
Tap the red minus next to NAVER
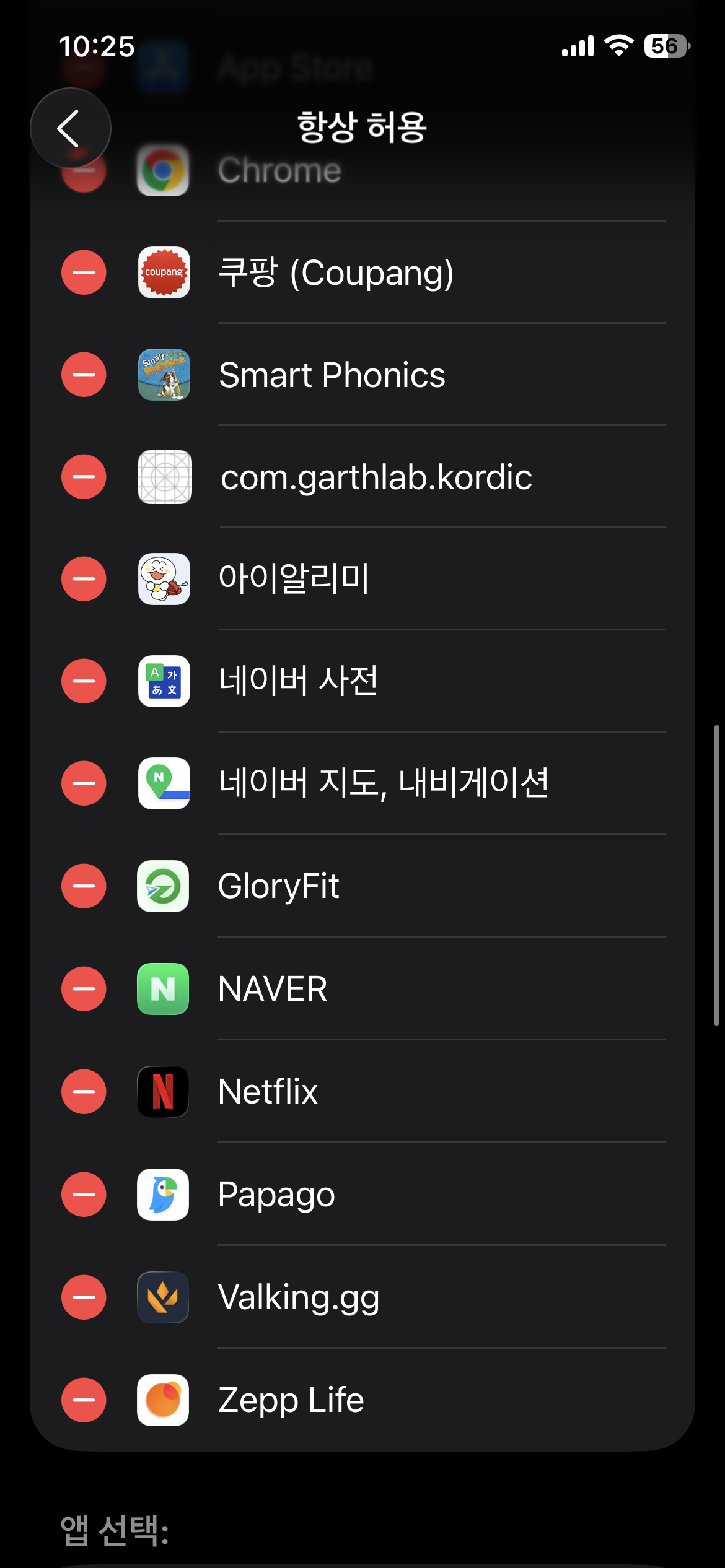84,989
